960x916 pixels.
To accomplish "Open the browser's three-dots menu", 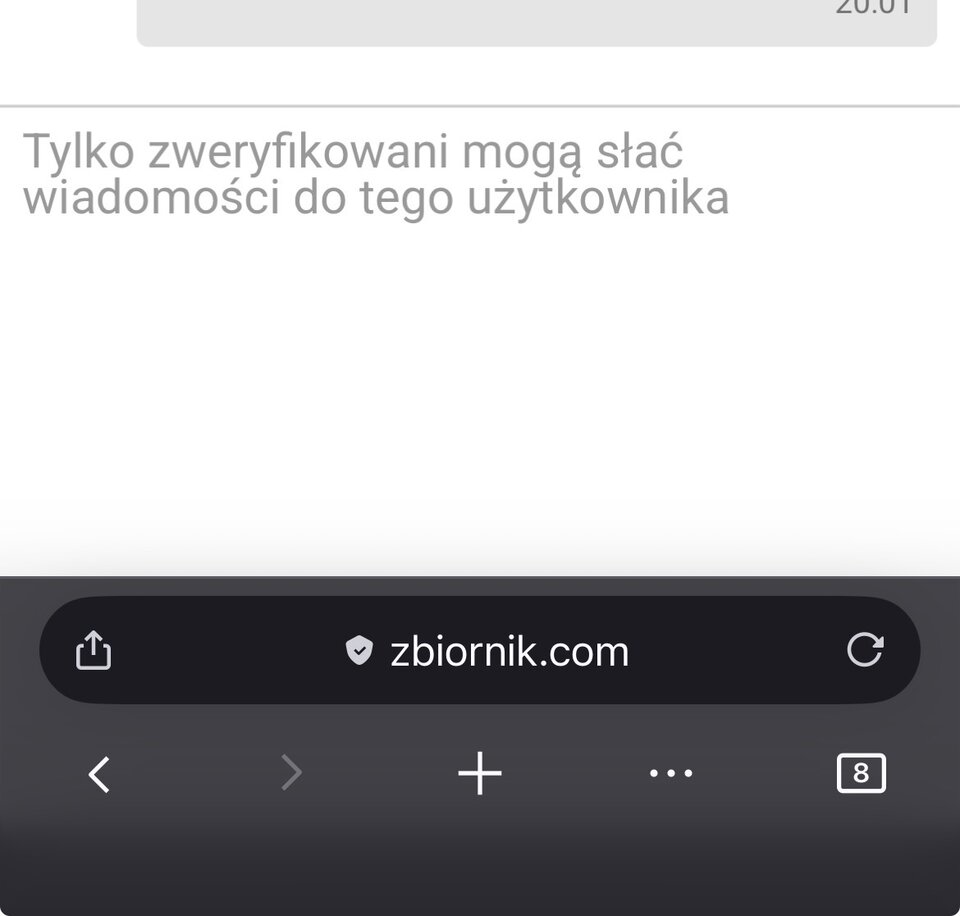I will [x=670, y=774].
